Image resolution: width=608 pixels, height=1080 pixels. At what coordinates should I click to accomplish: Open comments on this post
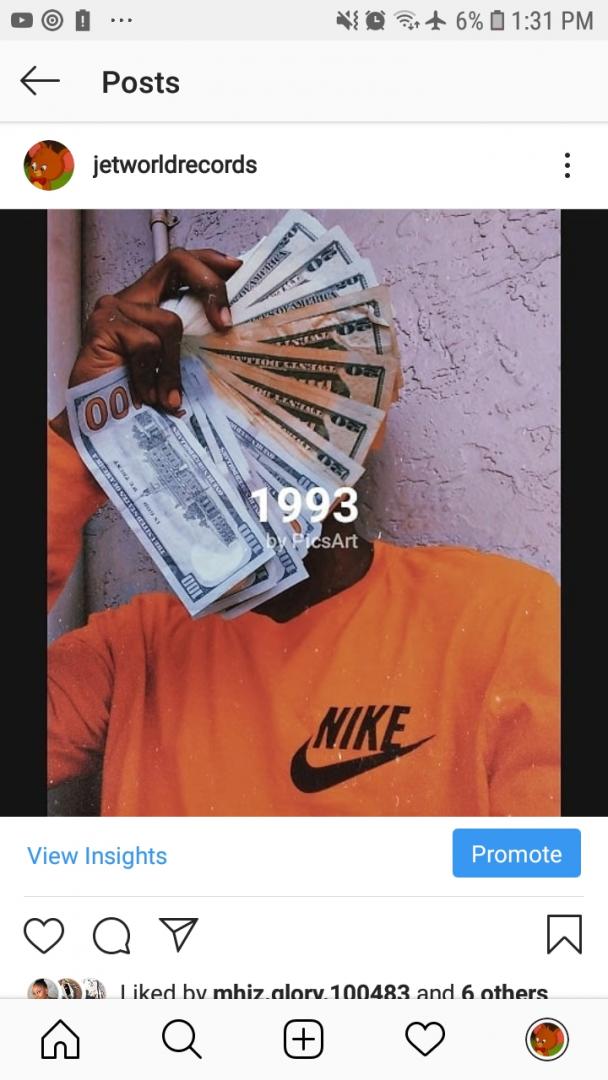pyautogui.click(x=111, y=935)
